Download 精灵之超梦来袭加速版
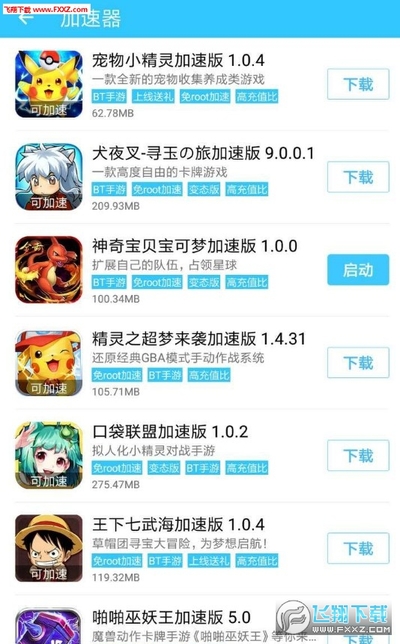The height and width of the screenshot is (644, 400). [358, 363]
